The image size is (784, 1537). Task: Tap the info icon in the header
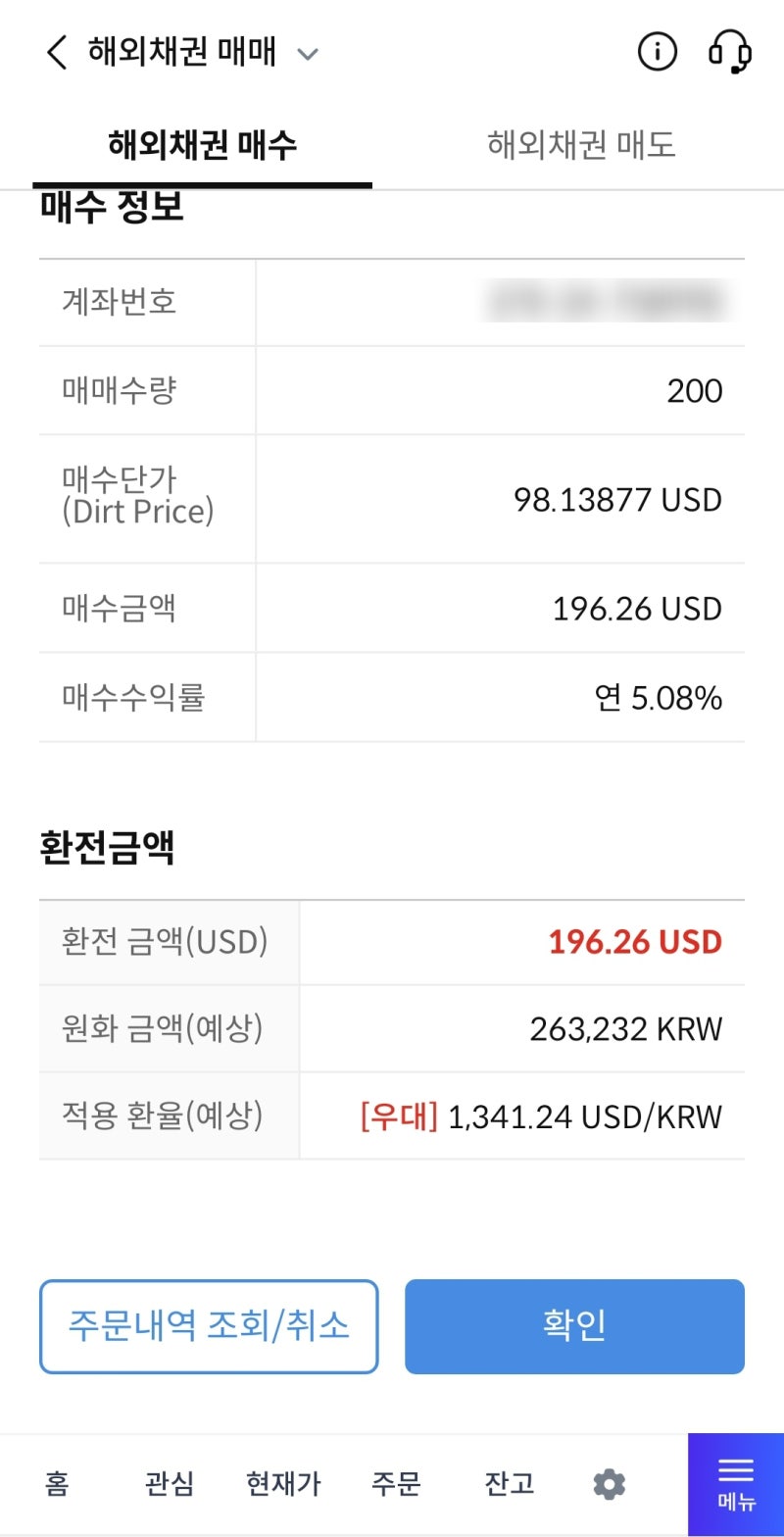(658, 52)
